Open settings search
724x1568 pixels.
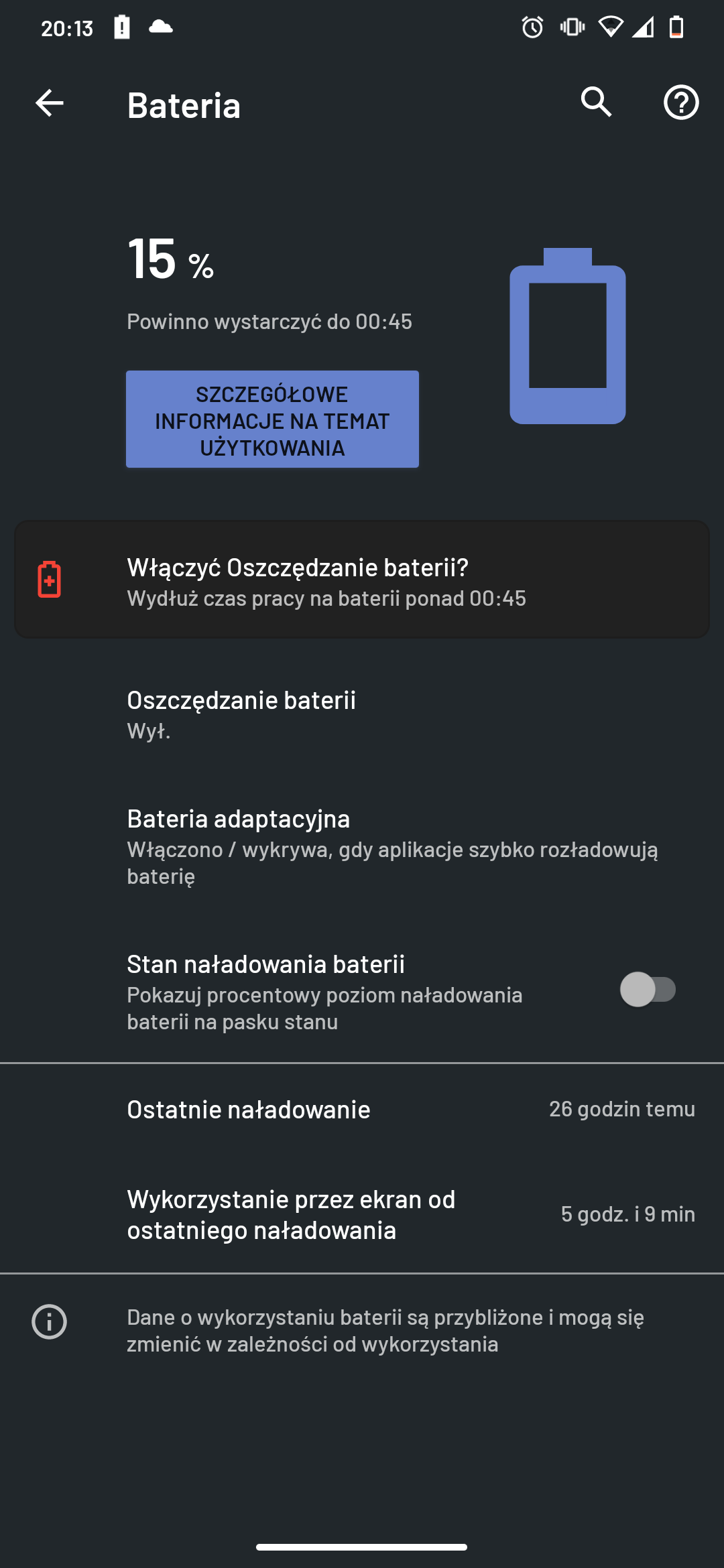point(596,103)
